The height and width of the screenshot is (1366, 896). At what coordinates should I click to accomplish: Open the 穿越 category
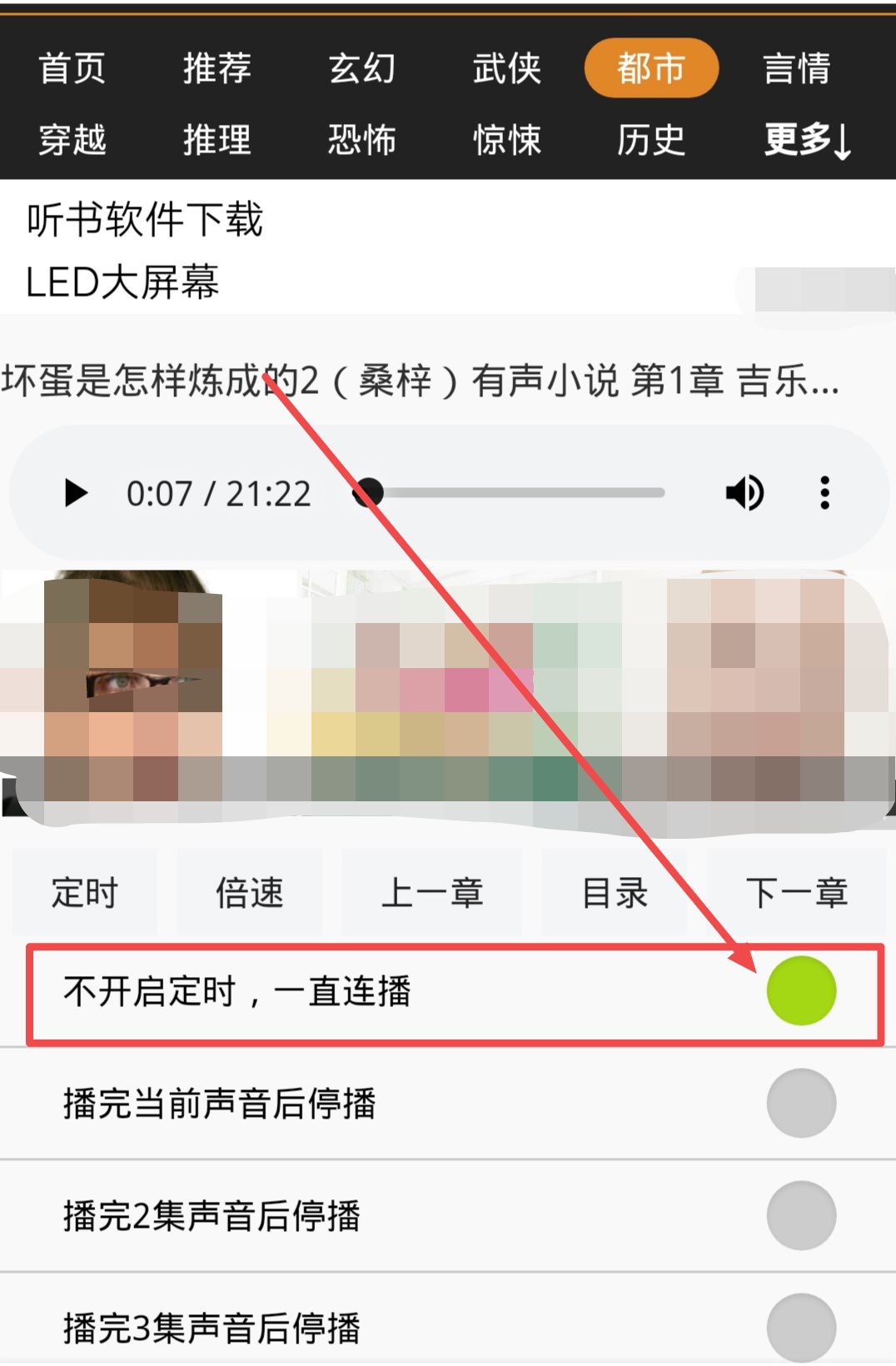[72, 140]
